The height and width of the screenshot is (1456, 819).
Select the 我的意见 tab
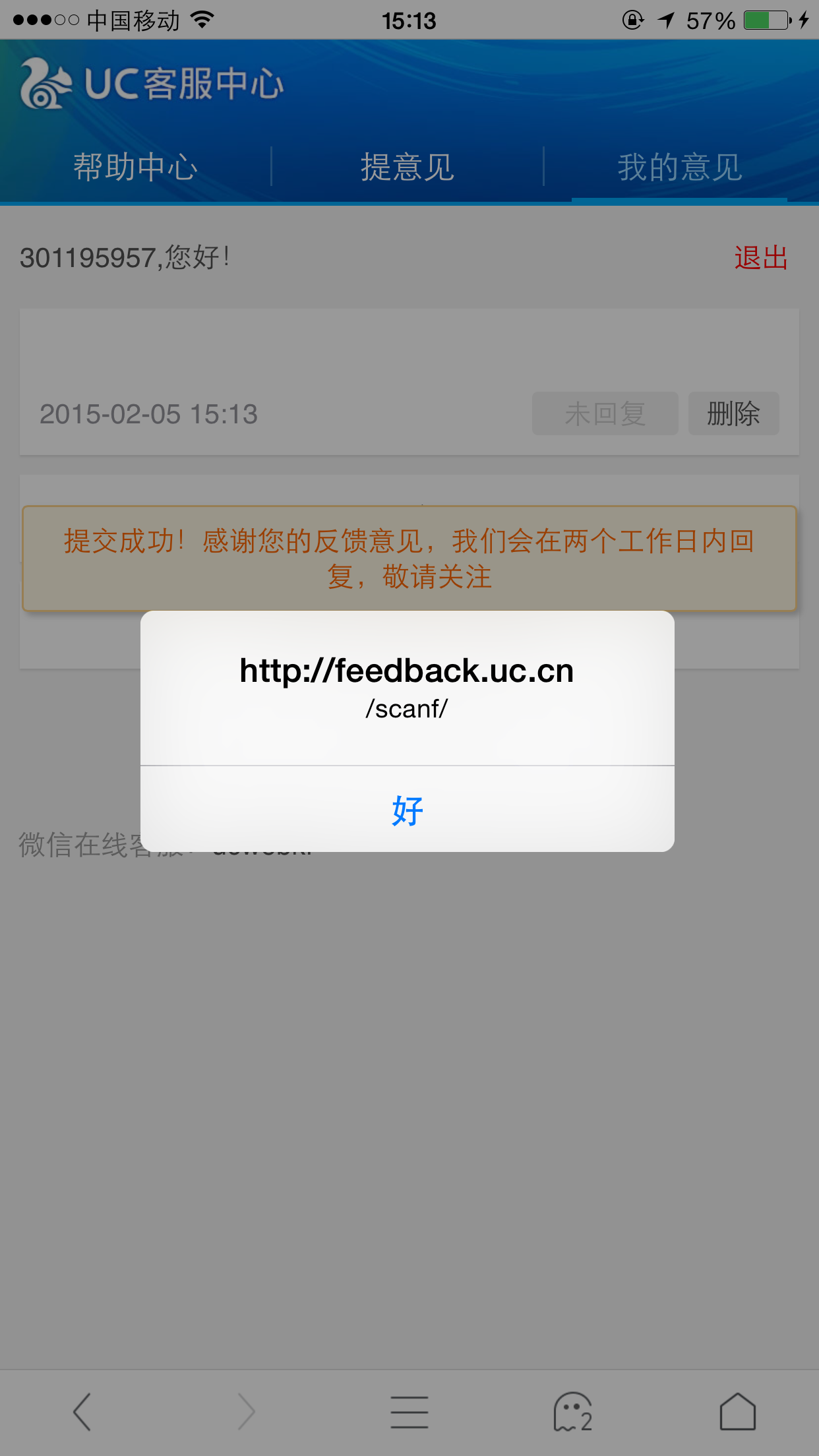(x=680, y=167)
